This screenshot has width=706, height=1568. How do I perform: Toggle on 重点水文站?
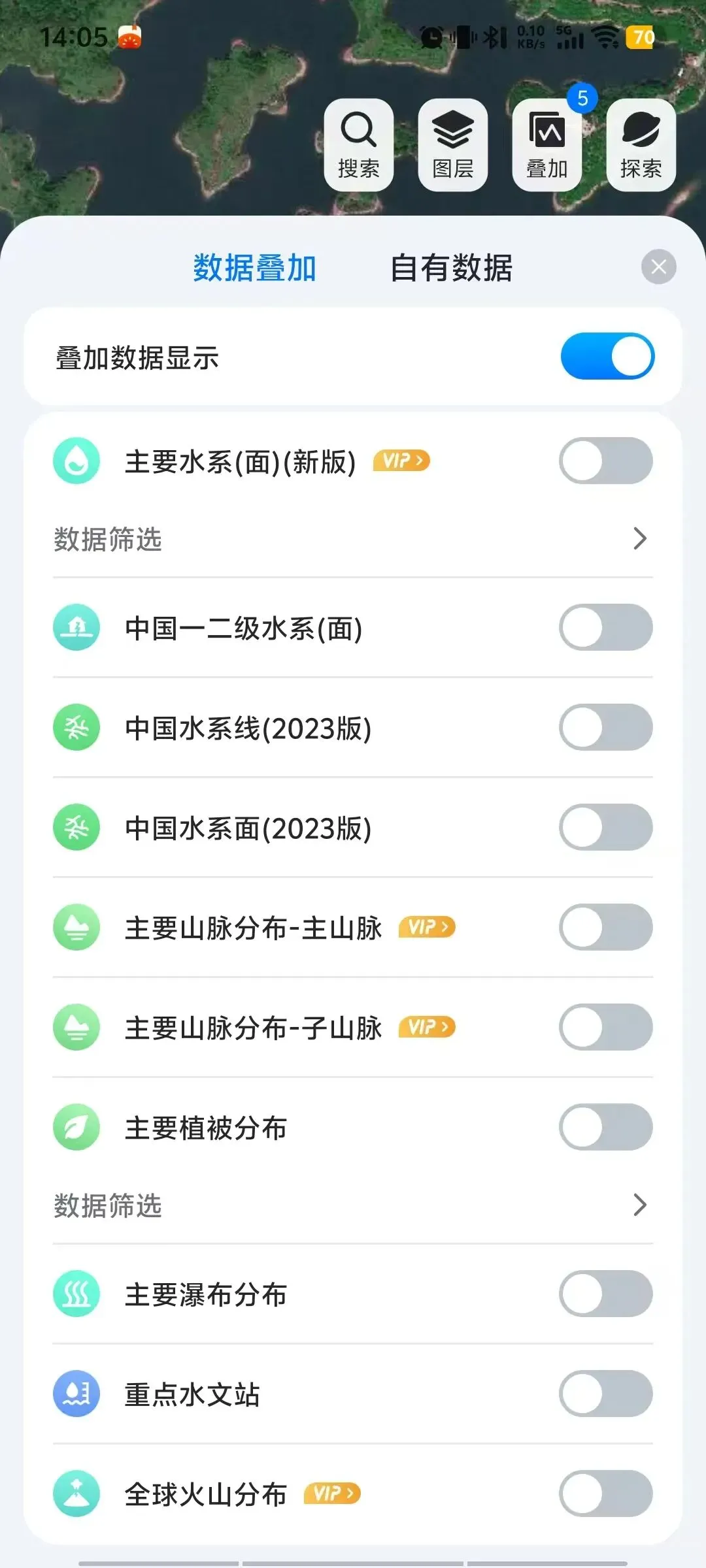pyautogui.click(x=605, y=1394)
